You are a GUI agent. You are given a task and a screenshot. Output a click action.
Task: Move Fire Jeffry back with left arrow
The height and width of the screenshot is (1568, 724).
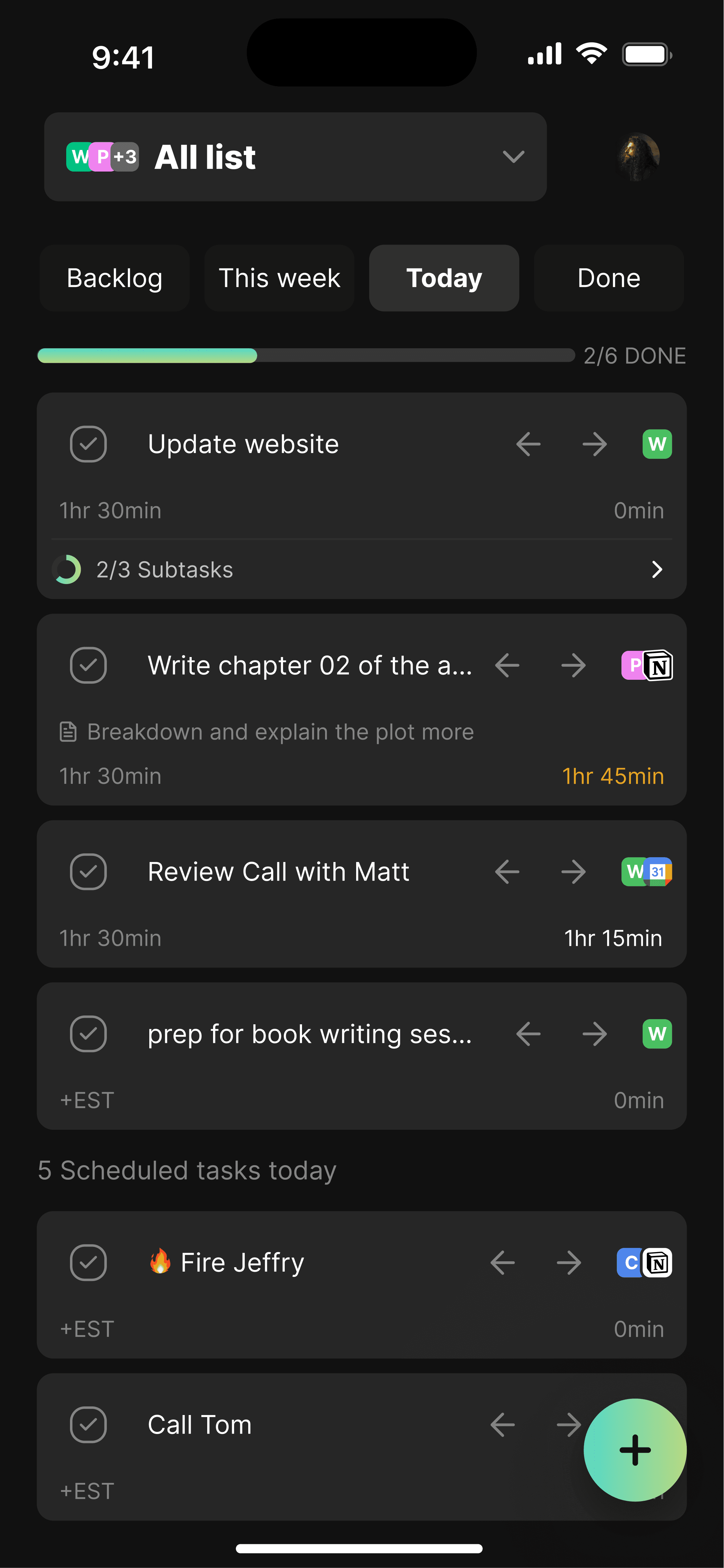pos(502,1262)
